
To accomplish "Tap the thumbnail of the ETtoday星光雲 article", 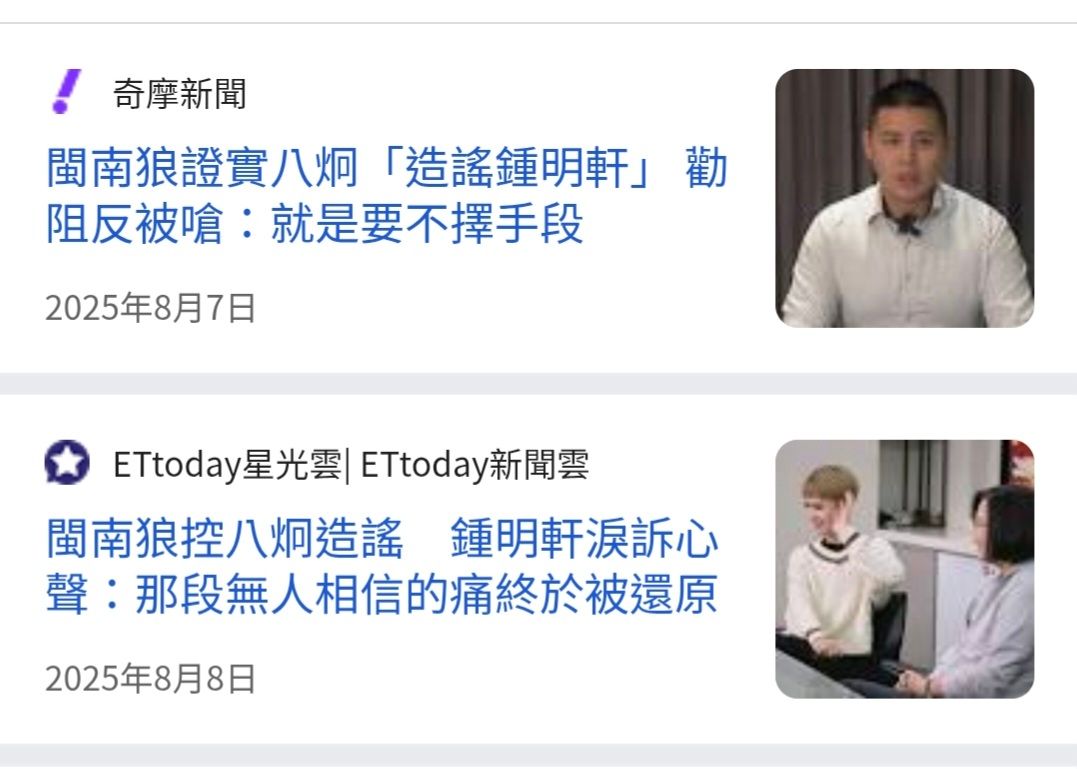I will [904, 568].
